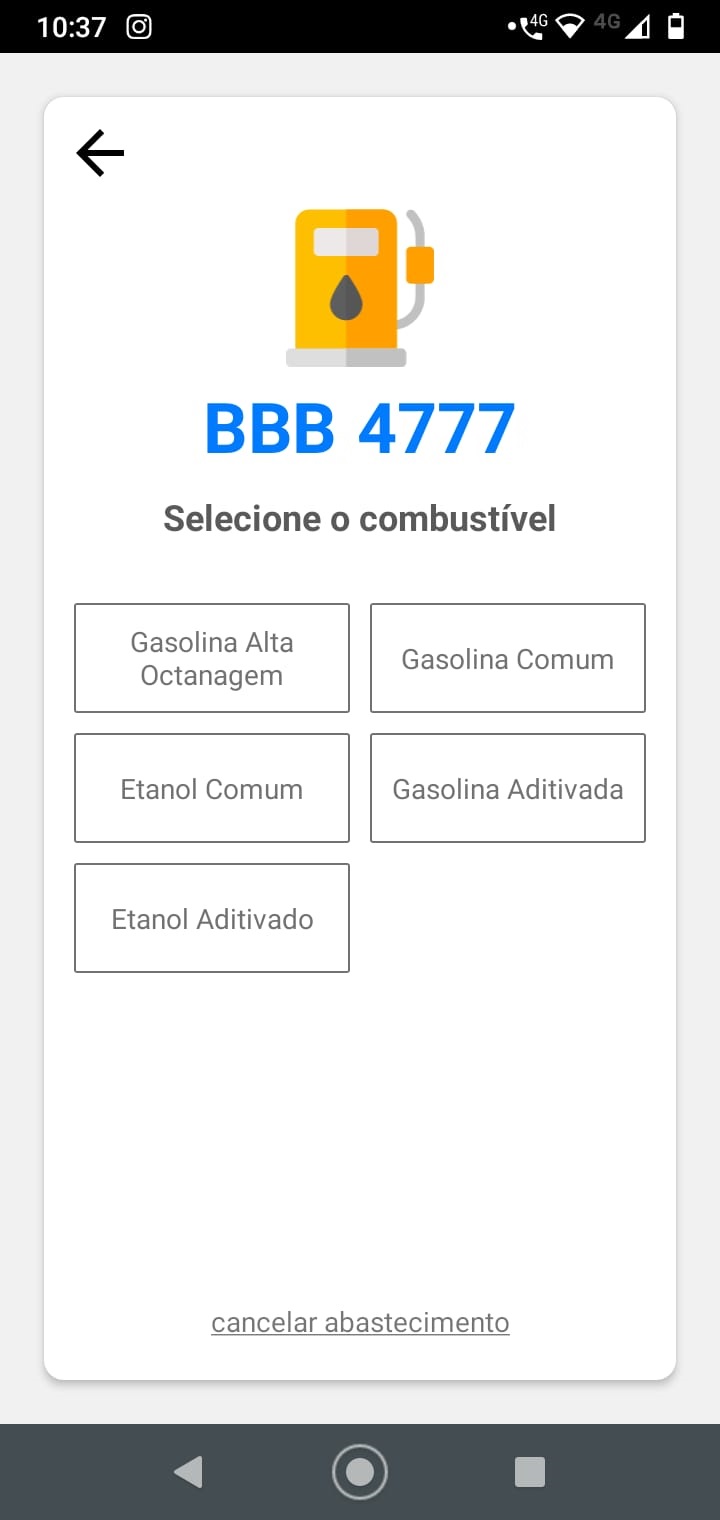
Task: Go back using the arrow icon
Action: (x=100, y=154)
